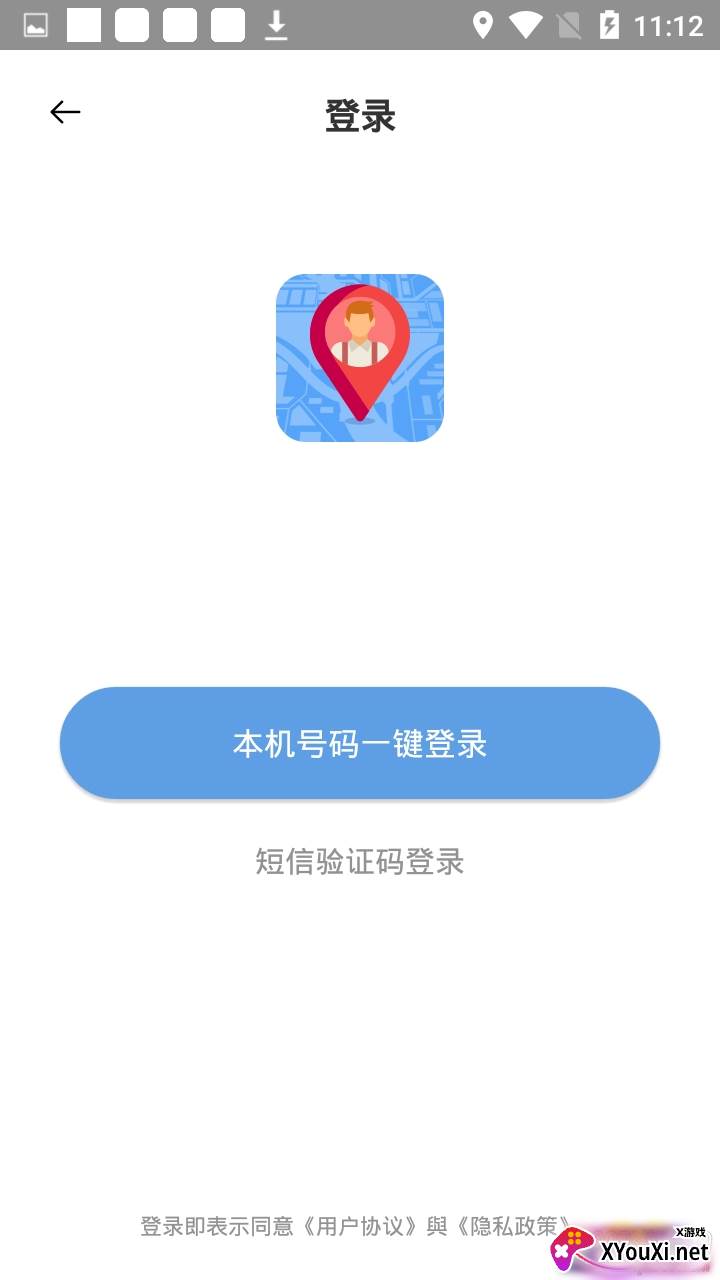Choose 短信验证码登录 option

(360, 861)
